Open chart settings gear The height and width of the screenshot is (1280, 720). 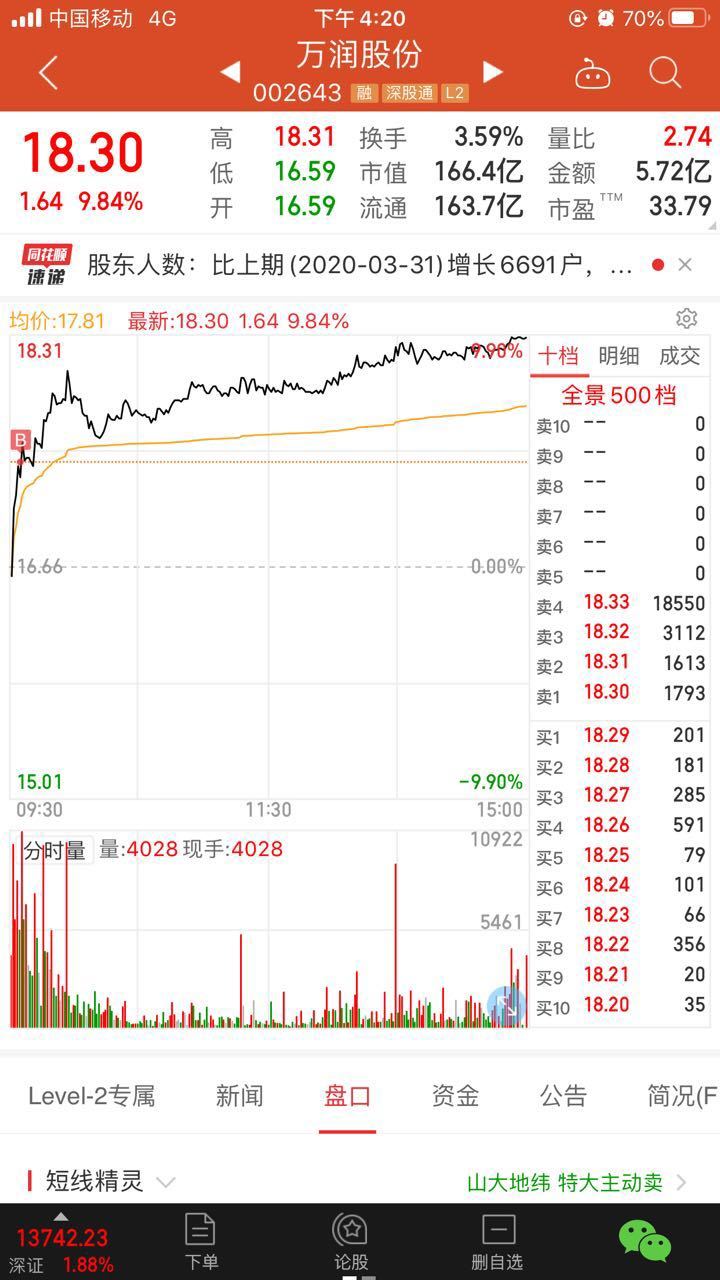point(686,319)
